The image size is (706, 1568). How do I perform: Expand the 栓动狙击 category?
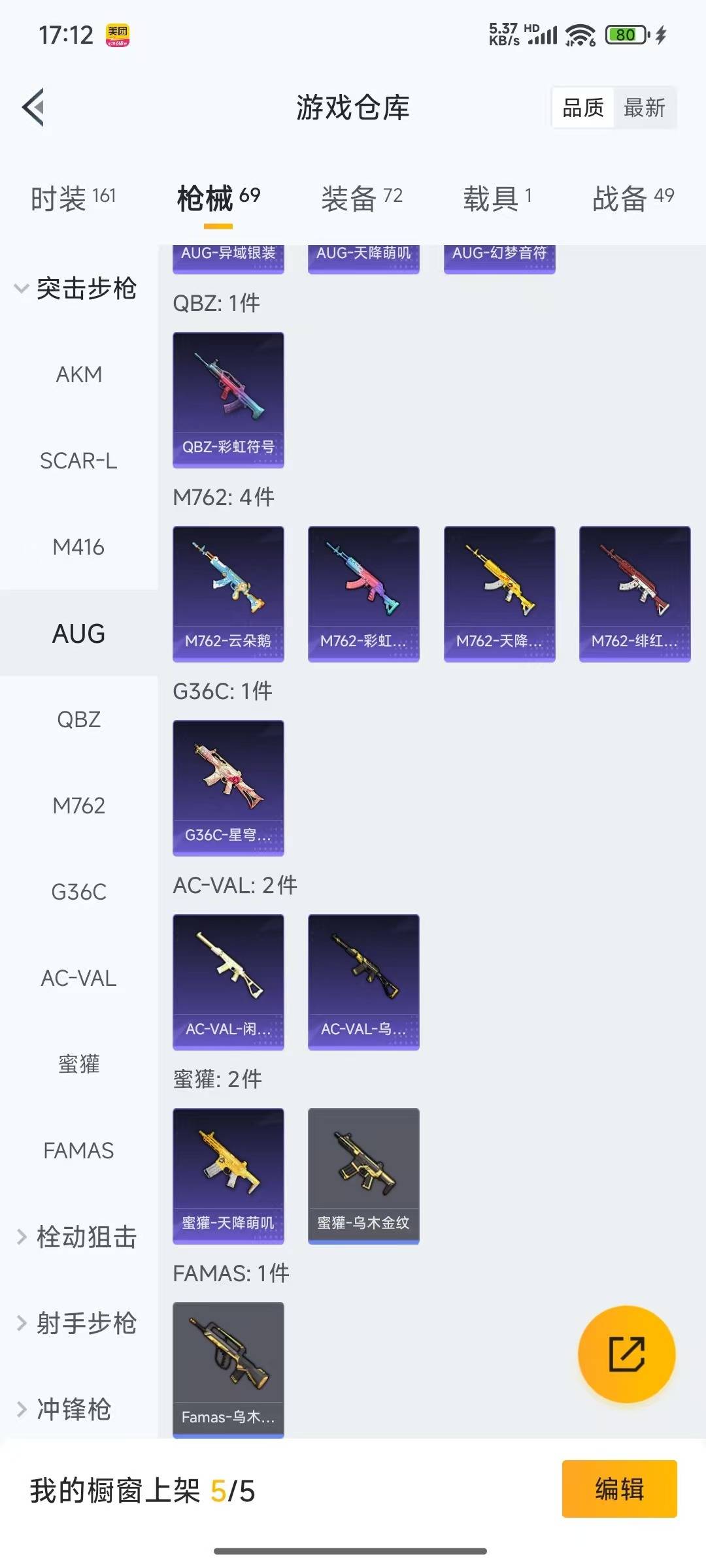[x=77, y=1237]
